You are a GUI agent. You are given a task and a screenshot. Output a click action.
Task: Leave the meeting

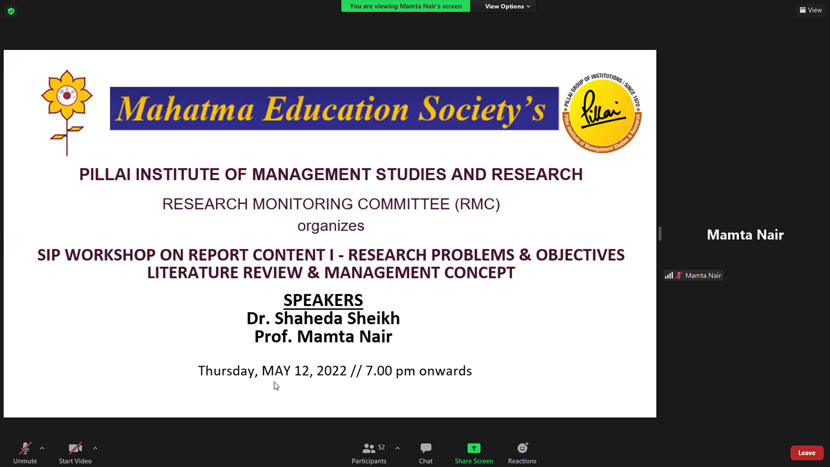click(806, 453)
